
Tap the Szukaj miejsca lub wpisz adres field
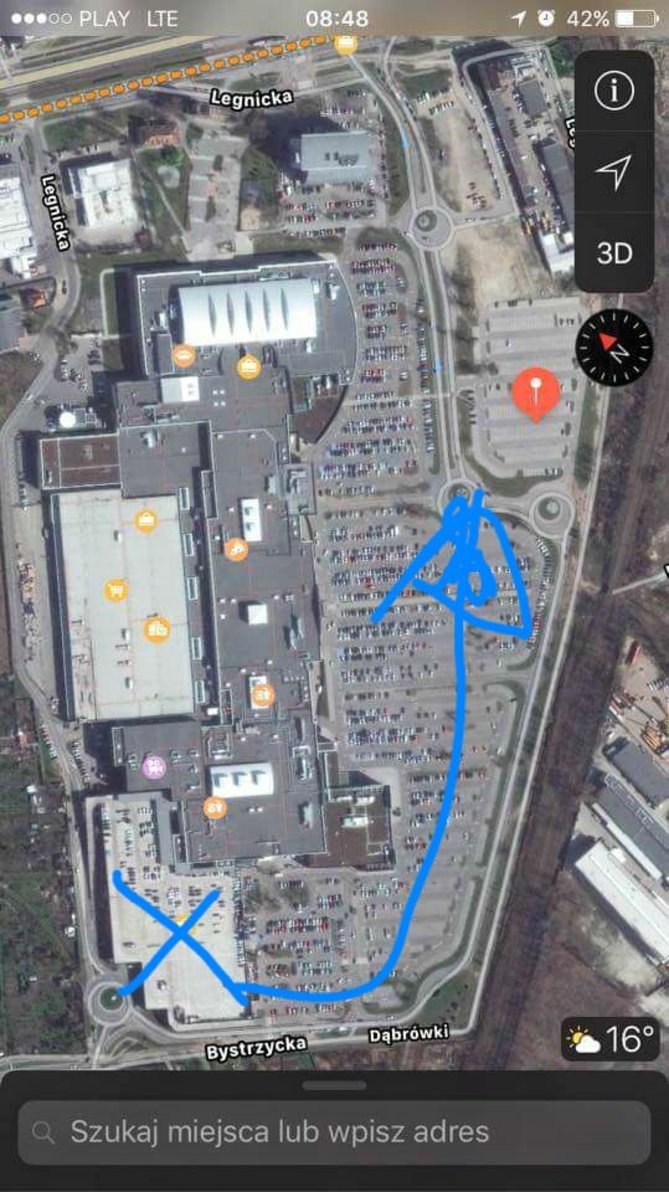click(x=334, y=1132)
